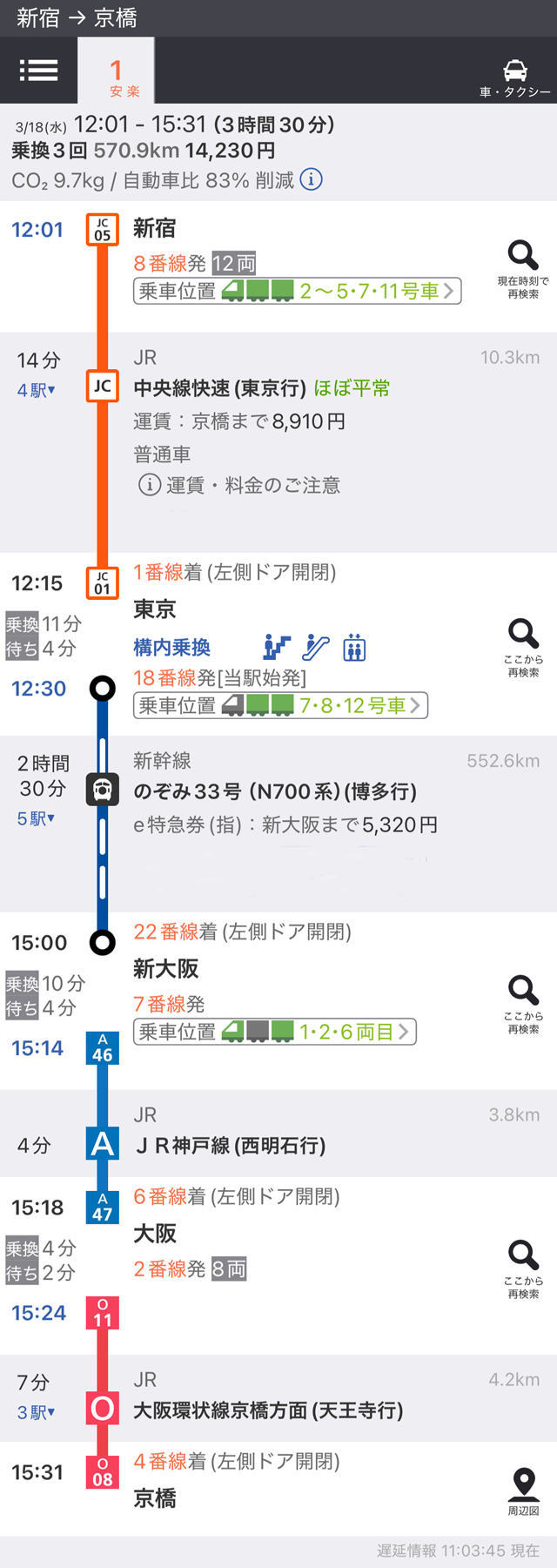Expand the 3駅 stops on 大阪環状線
Screen dimensions: 557x1568
pos(37,1412)
